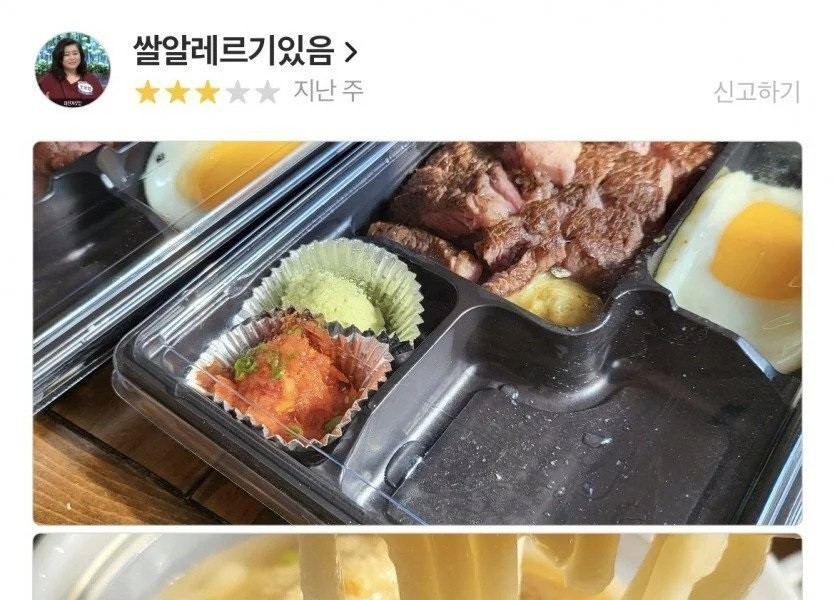
Task: Open the reviewer profile 쌀알레르기있음
Action: (245, 49)
